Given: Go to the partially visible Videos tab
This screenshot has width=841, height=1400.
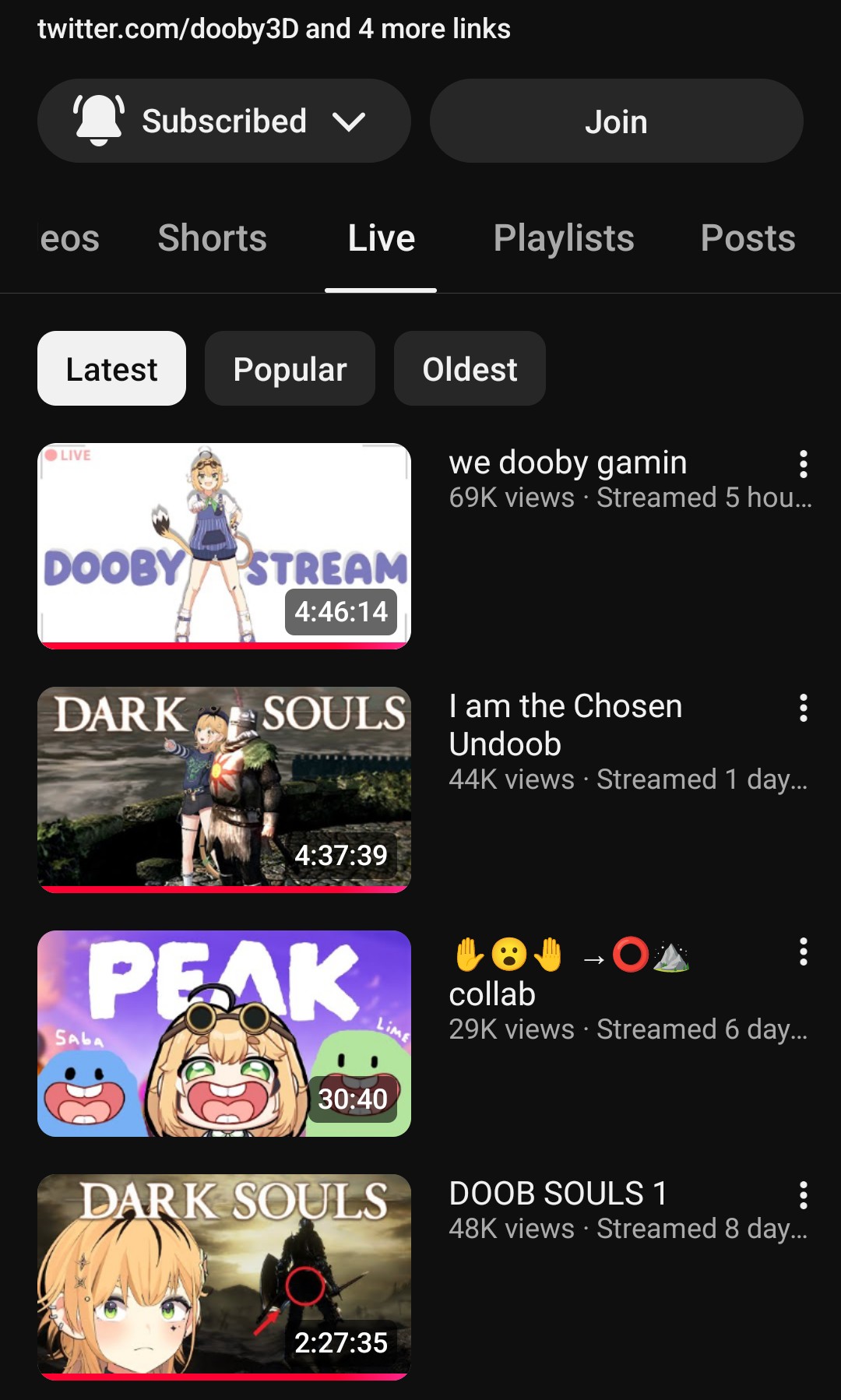Looking at the screenshot, I should (69, 238).
